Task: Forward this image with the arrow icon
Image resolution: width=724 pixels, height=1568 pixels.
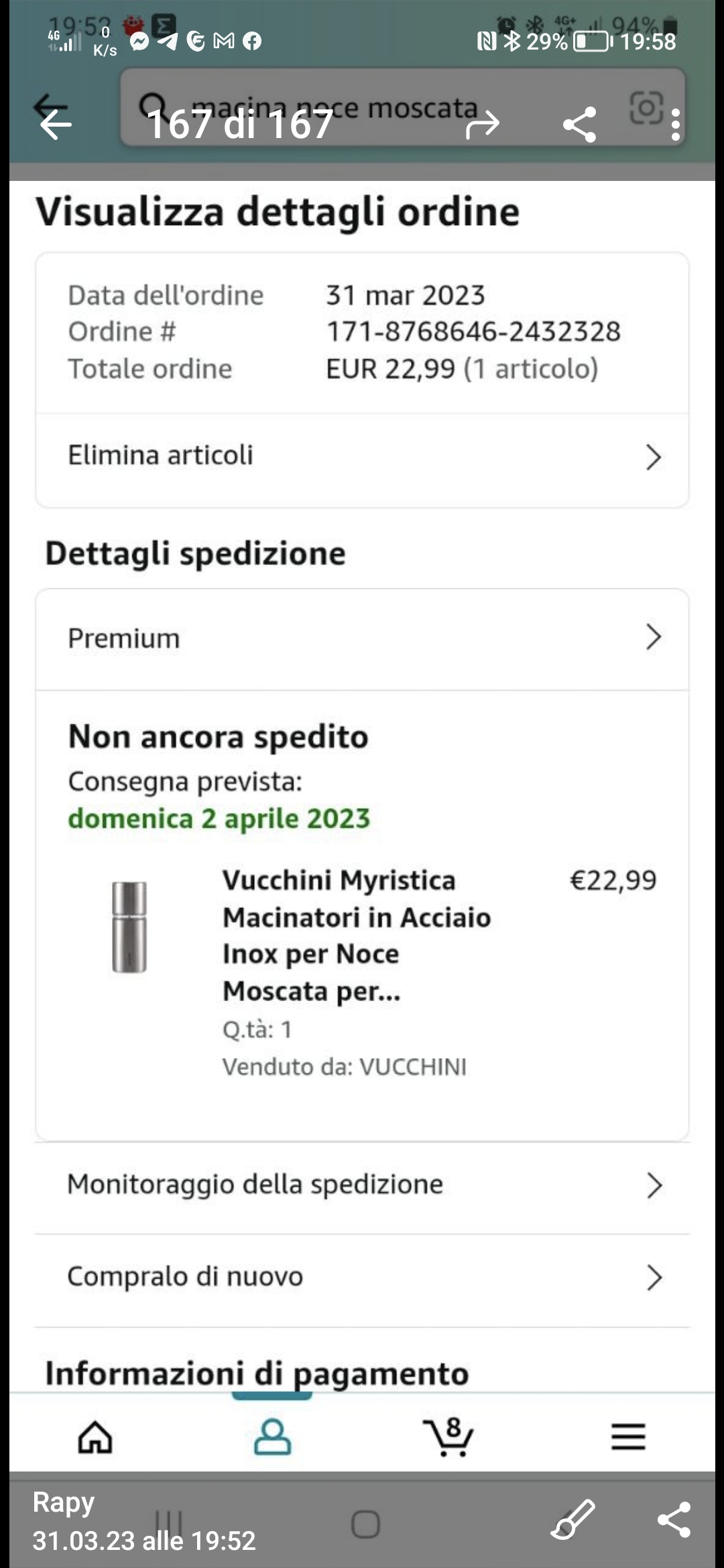Action: tap(483, 124)
